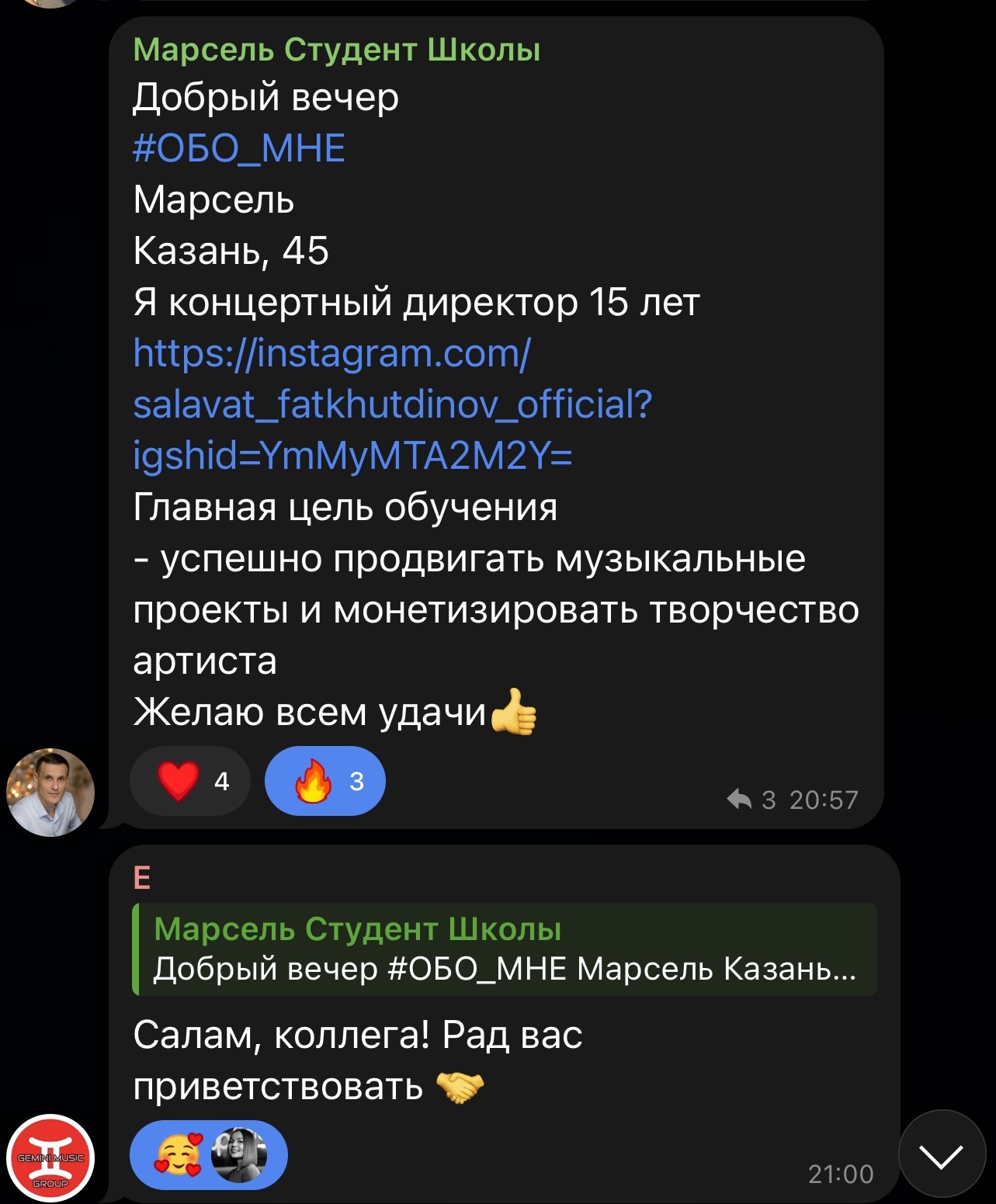
Task: View the 3 replies to Марсель's message
Action: (x=751, y=800)
